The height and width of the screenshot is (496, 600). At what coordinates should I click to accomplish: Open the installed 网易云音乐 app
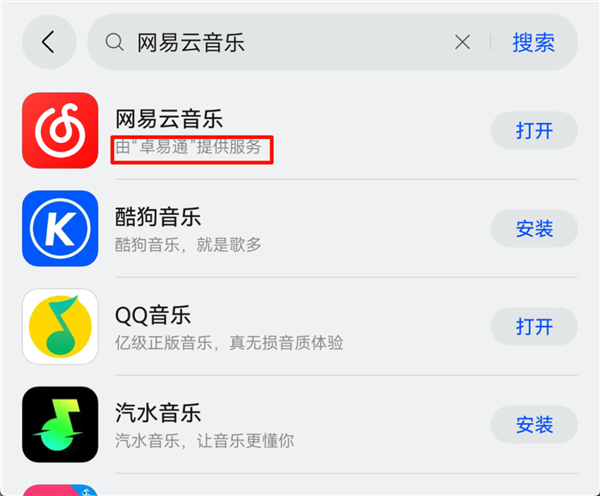533,131
